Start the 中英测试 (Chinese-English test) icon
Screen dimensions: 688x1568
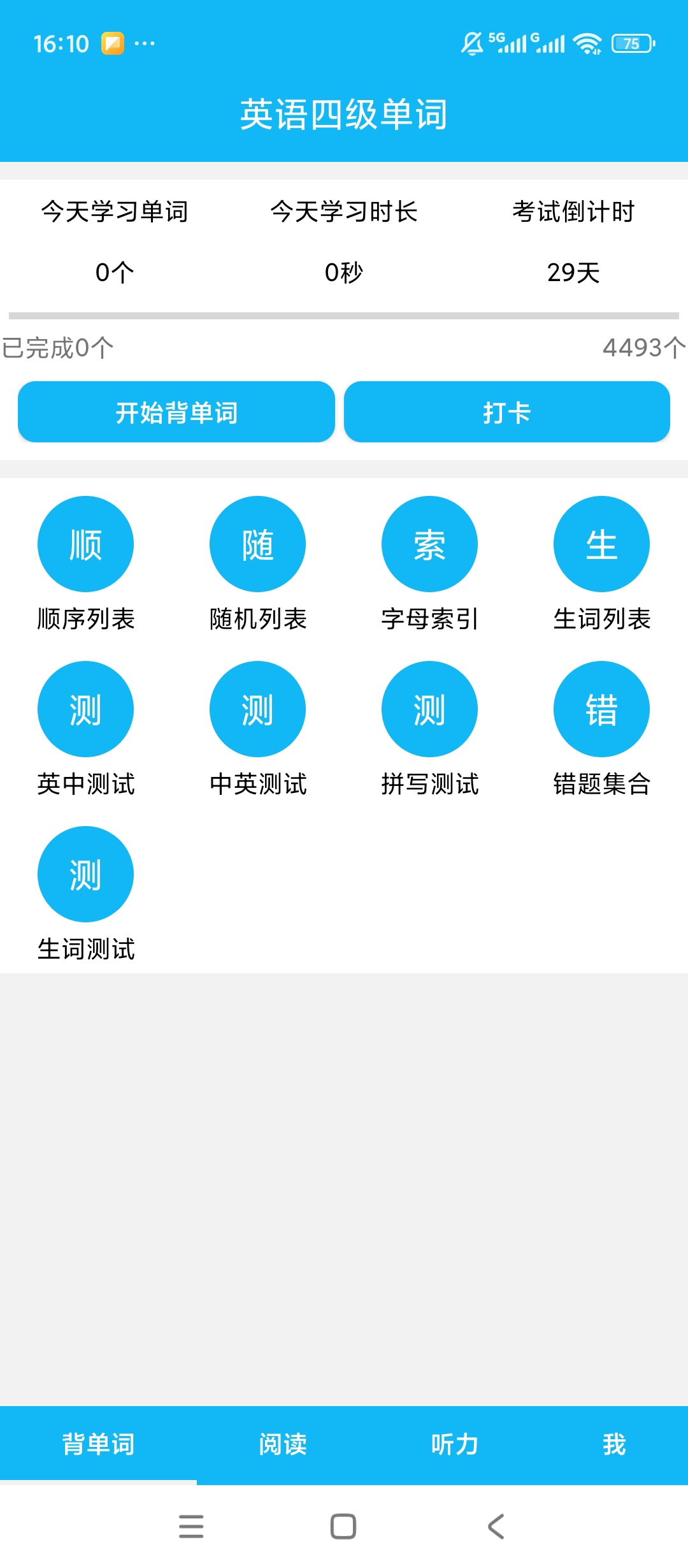point(257,709)
